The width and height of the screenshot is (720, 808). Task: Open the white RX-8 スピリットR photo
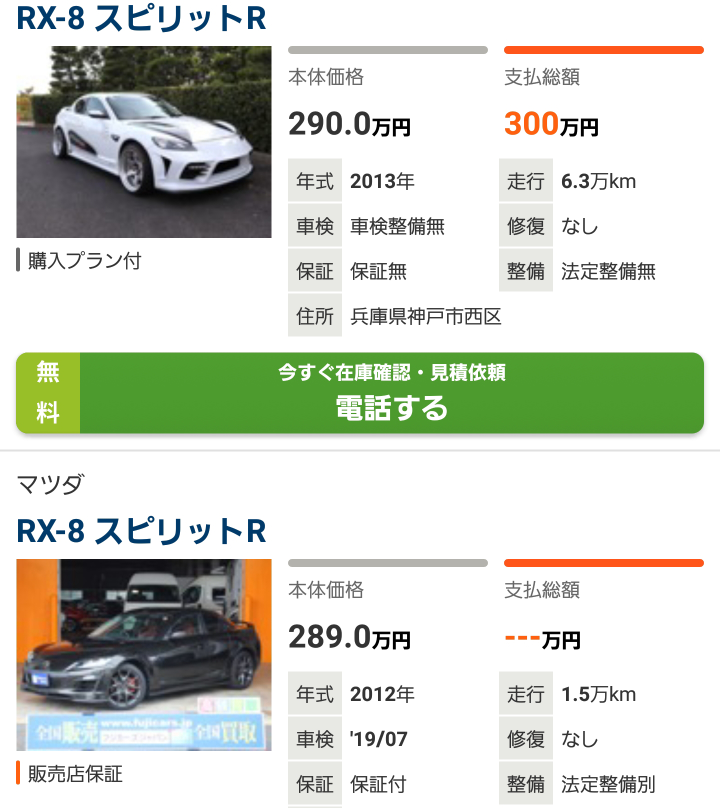coord(144,142)
